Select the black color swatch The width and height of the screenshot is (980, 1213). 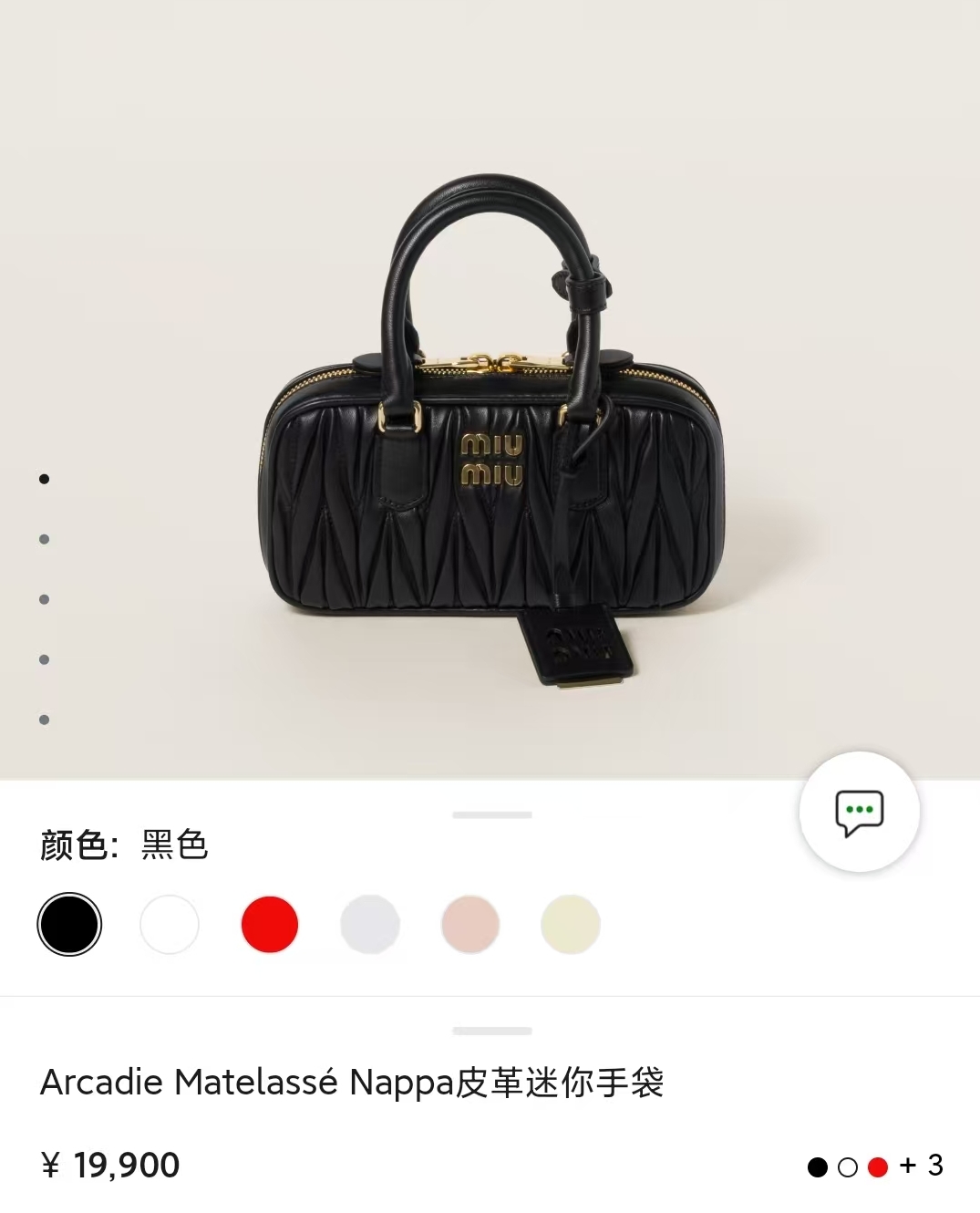(69, 924)
